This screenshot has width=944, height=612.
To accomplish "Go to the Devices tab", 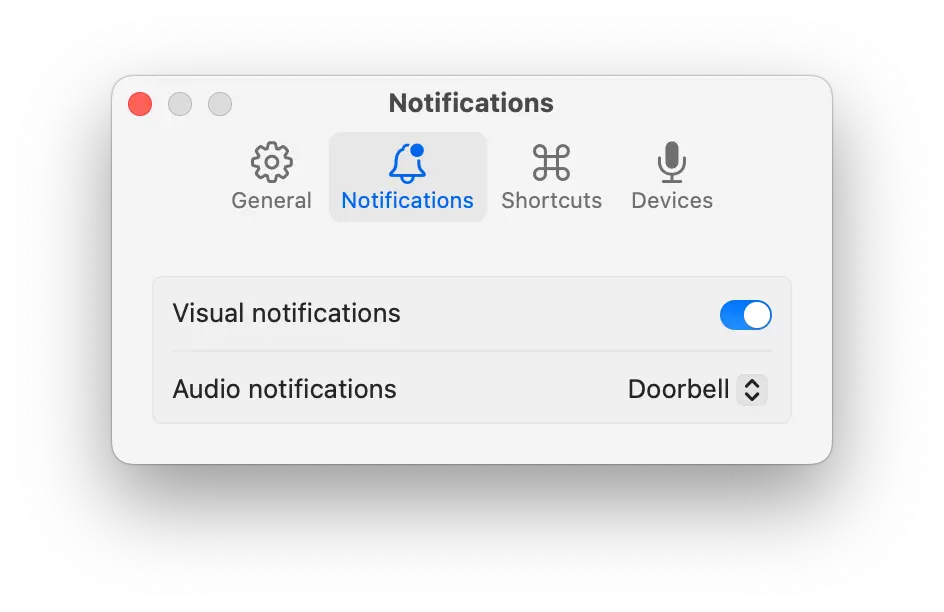I will pyautogui.click(x=672, y=177).
